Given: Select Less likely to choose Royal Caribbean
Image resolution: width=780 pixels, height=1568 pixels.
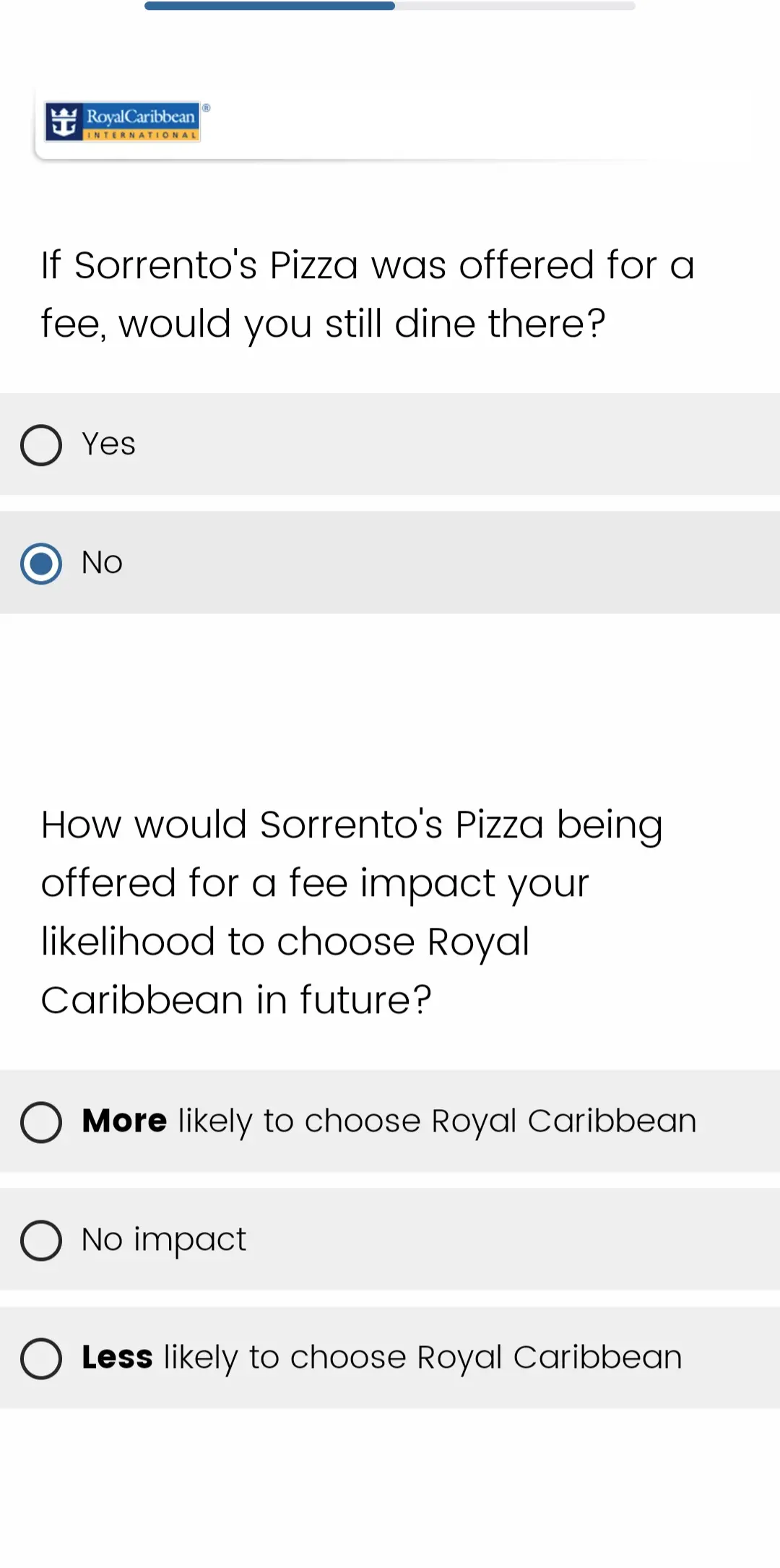Looking at the screenshot, I should point(41,1358).
